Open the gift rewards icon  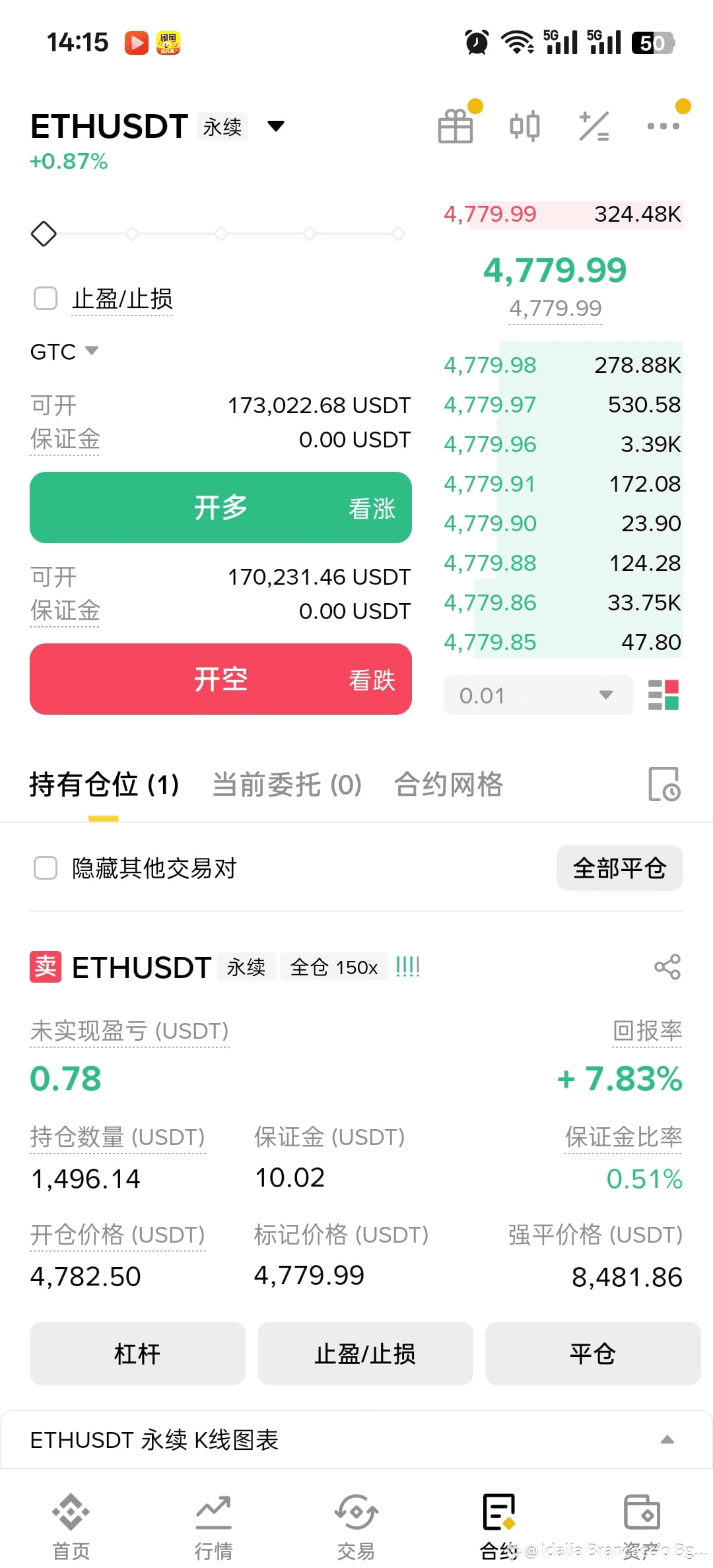tap(456, 125)
